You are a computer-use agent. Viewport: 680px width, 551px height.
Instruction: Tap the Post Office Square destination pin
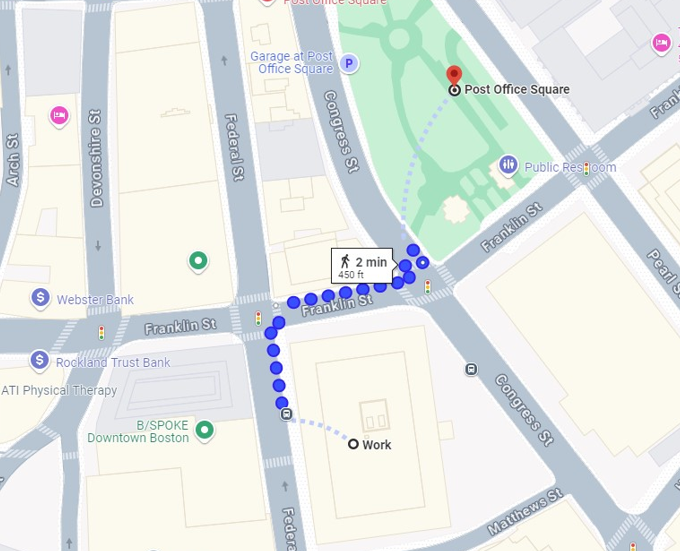click(x=454, y=76)
